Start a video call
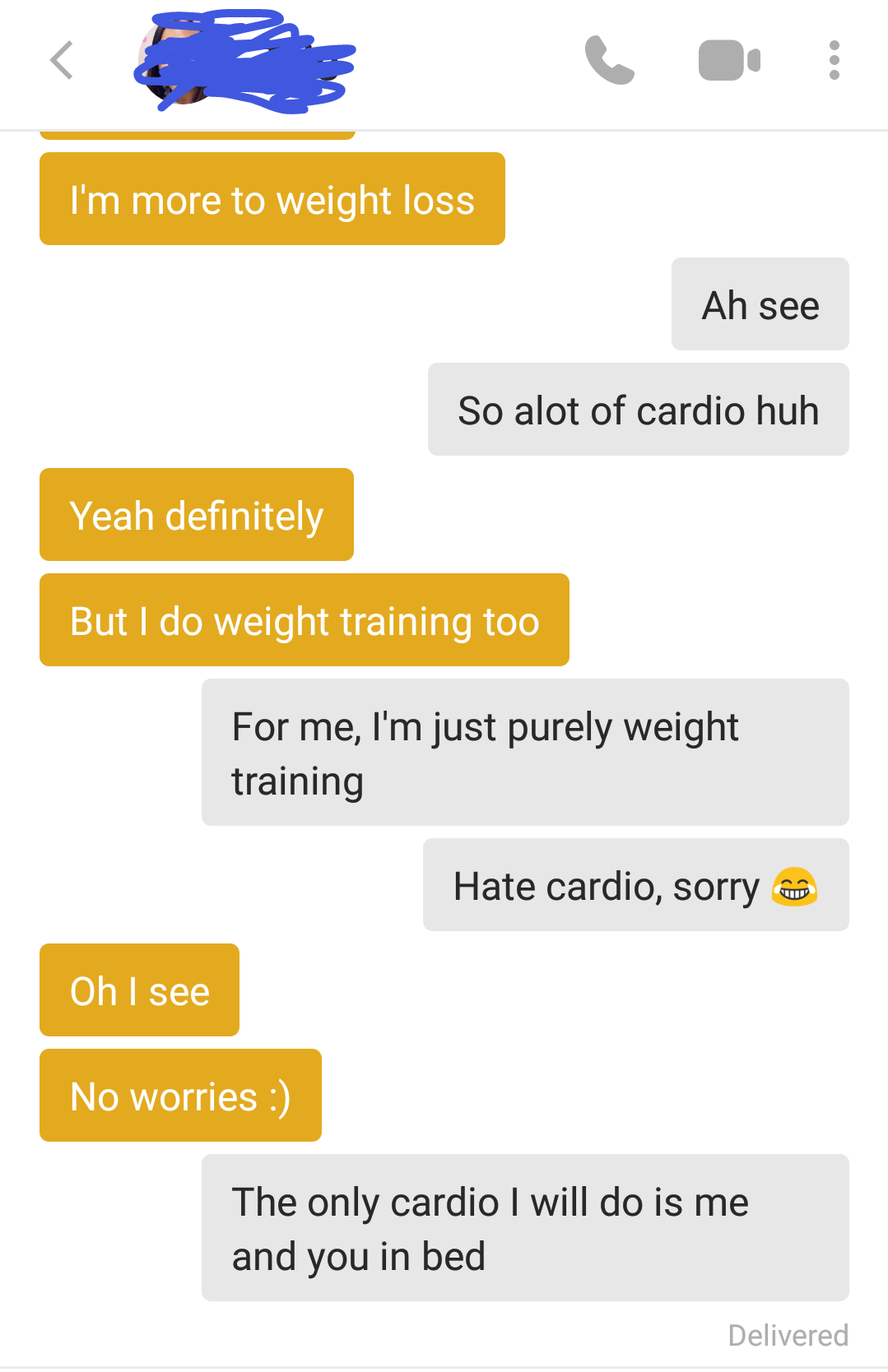 pos(729,61)
